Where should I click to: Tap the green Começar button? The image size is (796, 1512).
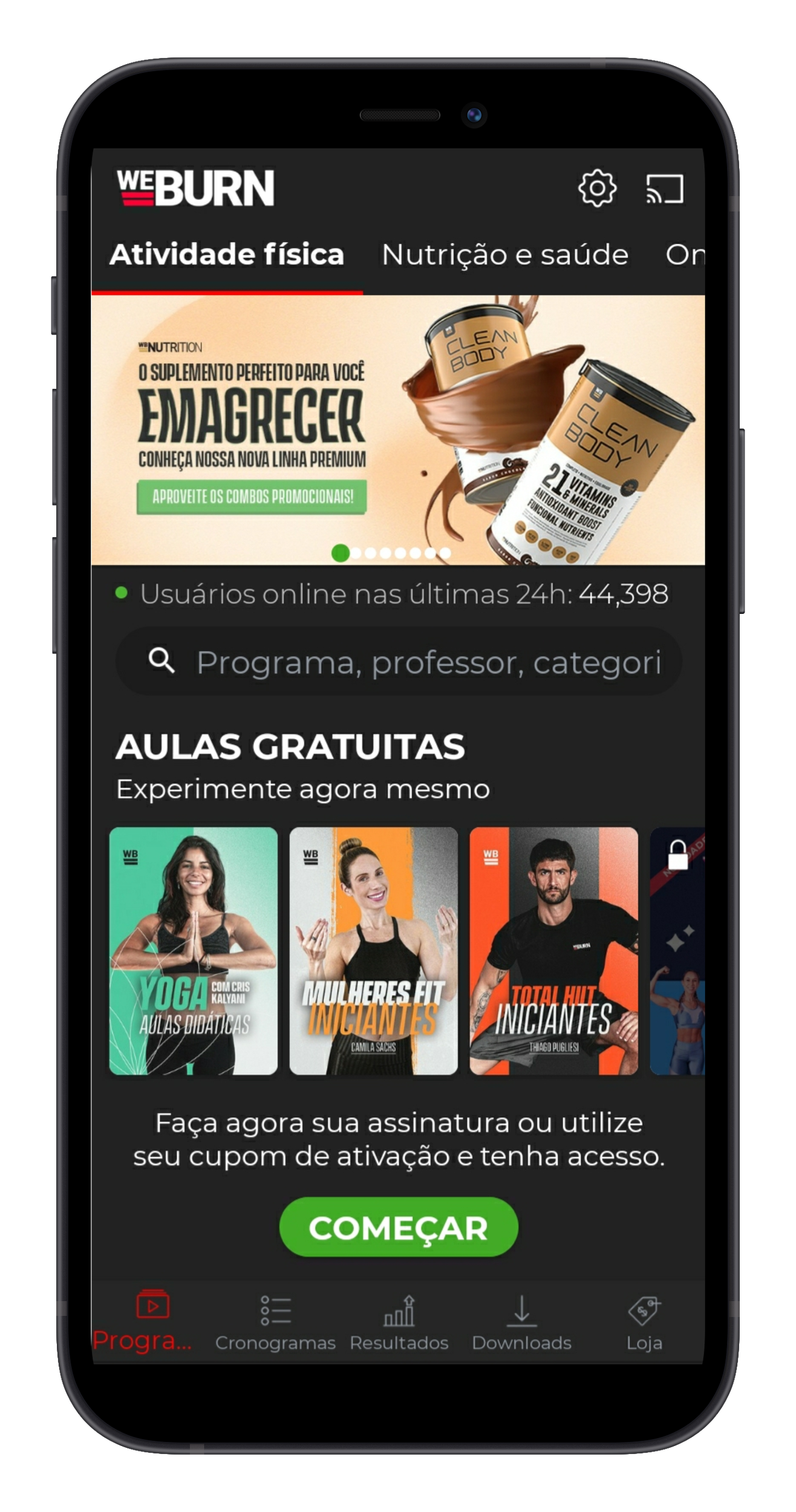pos(398,1228)
